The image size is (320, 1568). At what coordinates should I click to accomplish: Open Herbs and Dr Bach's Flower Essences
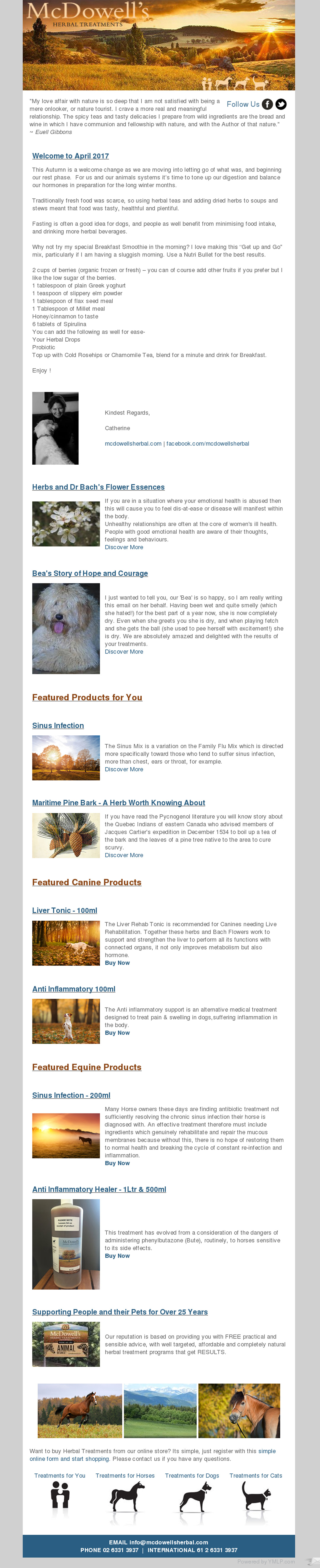[x=98, y=487]
